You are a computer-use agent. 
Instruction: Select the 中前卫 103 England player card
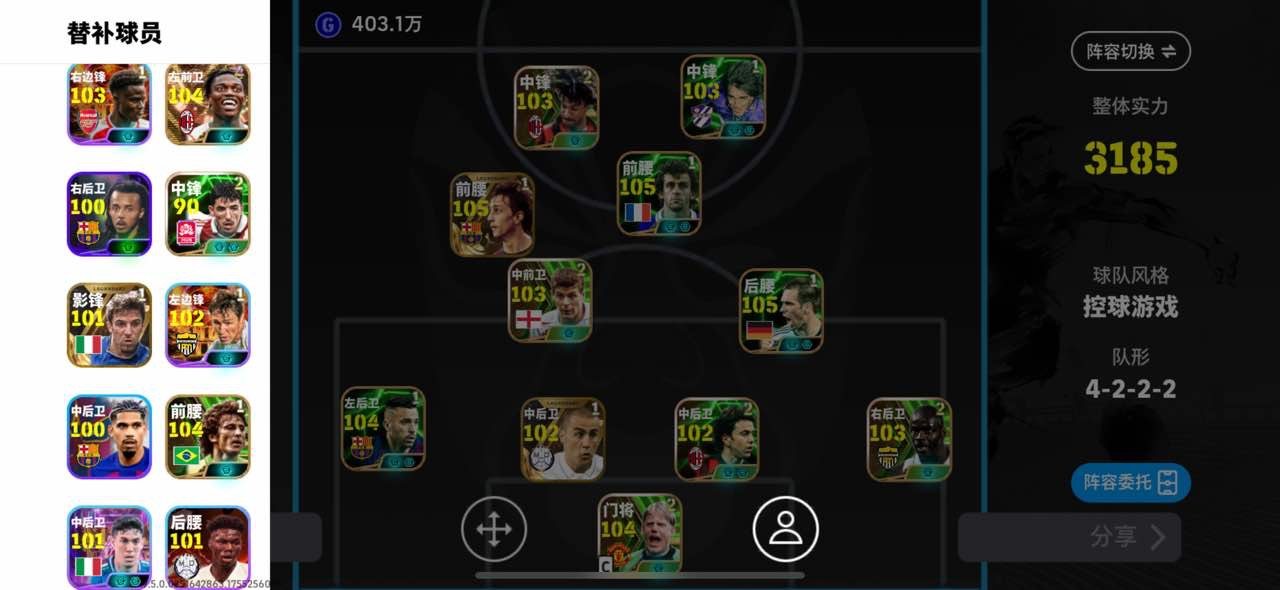coord(550,301)
